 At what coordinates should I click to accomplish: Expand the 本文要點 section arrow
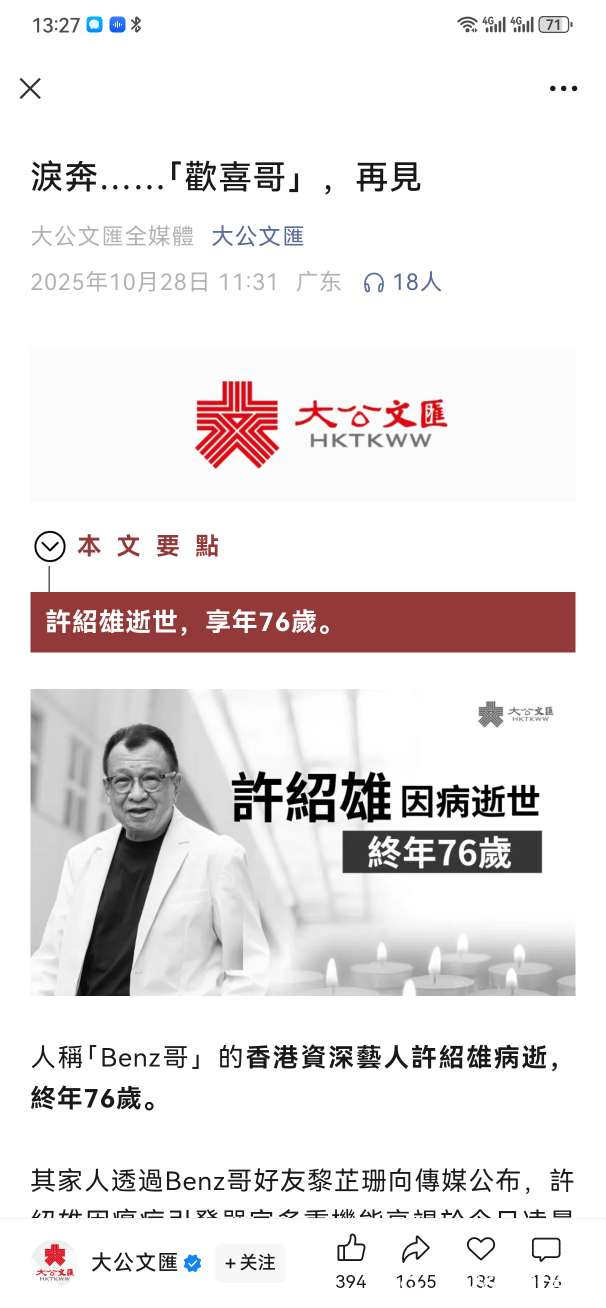coord(50,546)
